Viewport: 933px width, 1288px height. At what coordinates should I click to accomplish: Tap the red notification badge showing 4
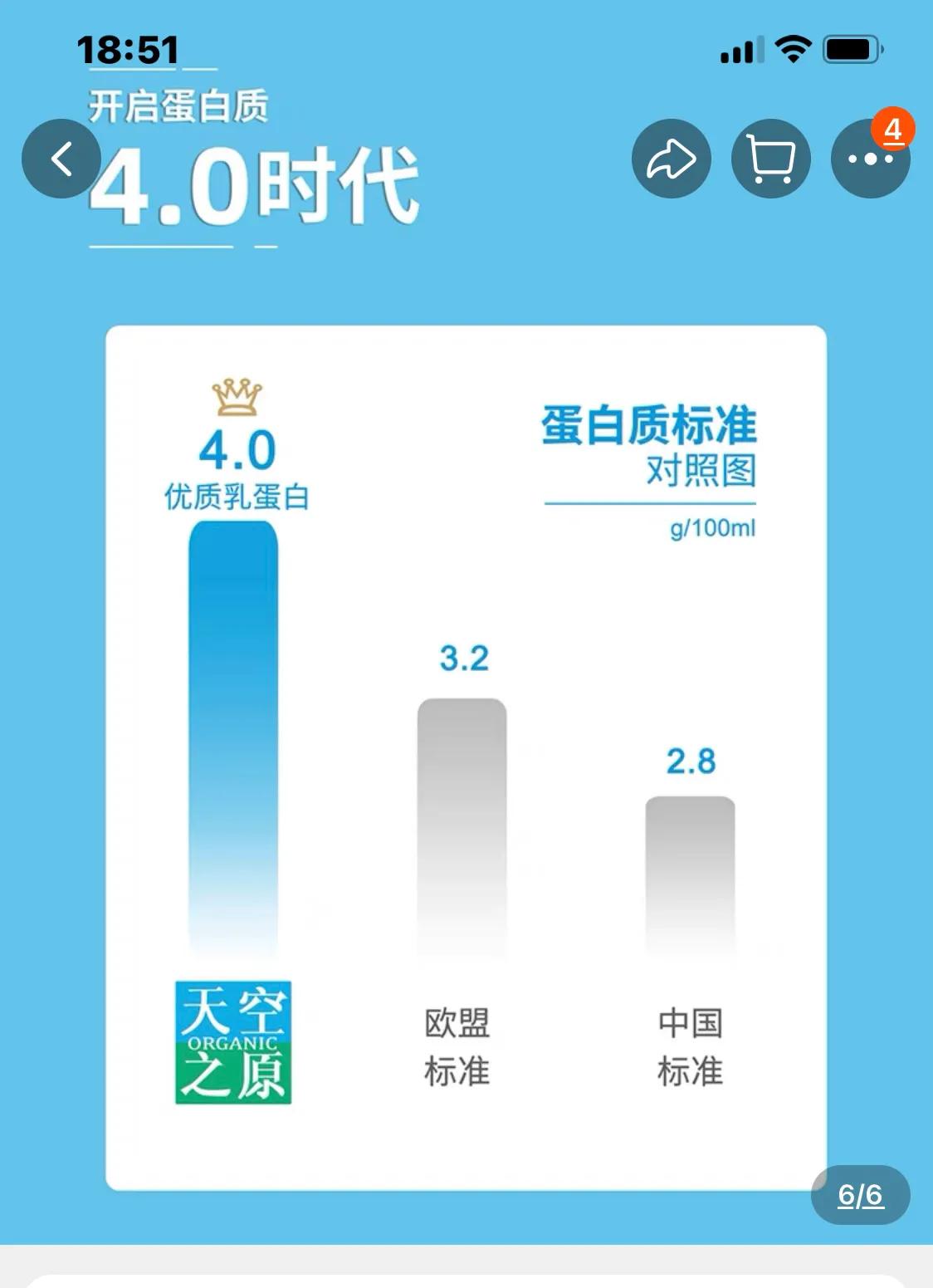(892, 128)
